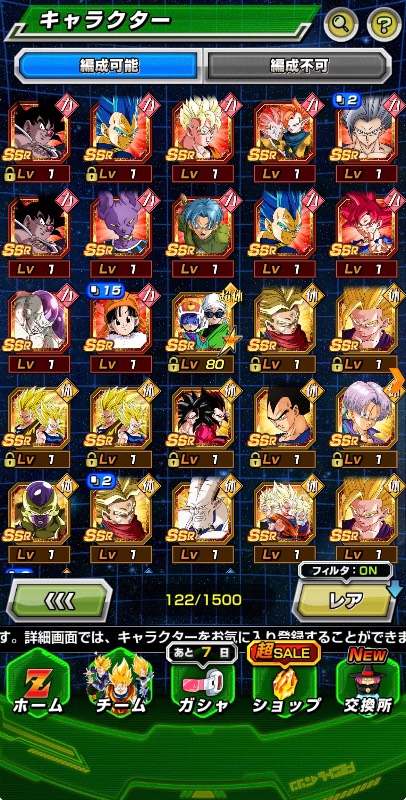This screenshot has width=406, height=800.
Task: Open the magnifying glass search icon
Action: (340, 23)
